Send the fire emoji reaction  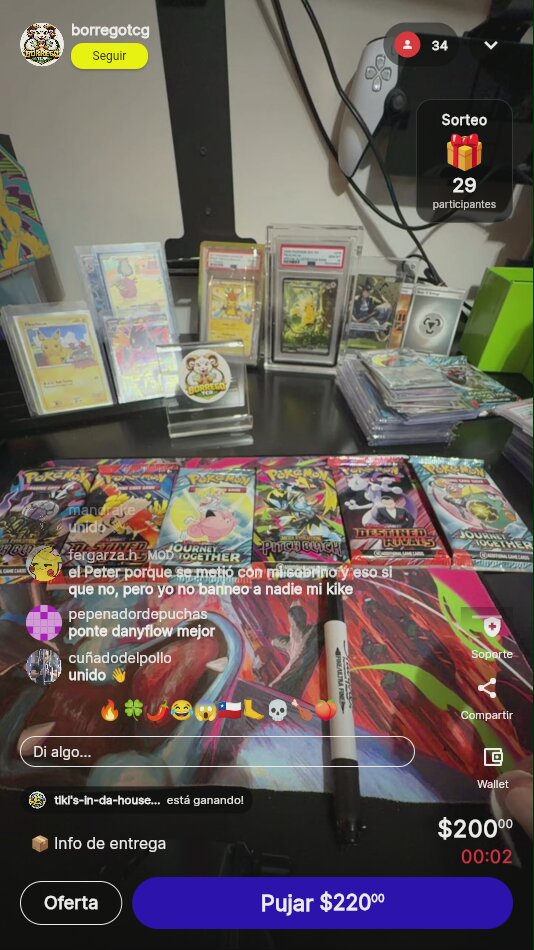click(110, 710)
